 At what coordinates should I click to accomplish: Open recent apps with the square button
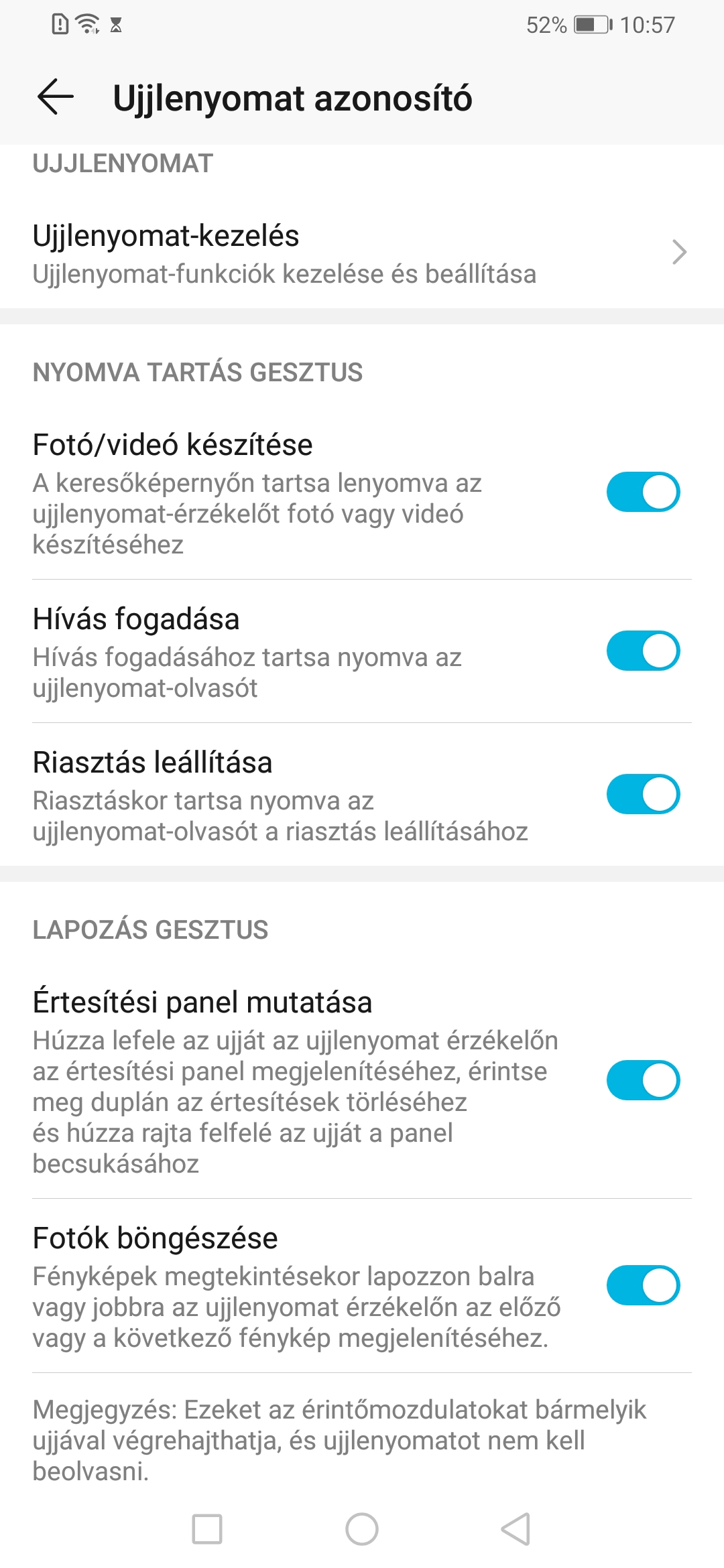(207, 1528)
